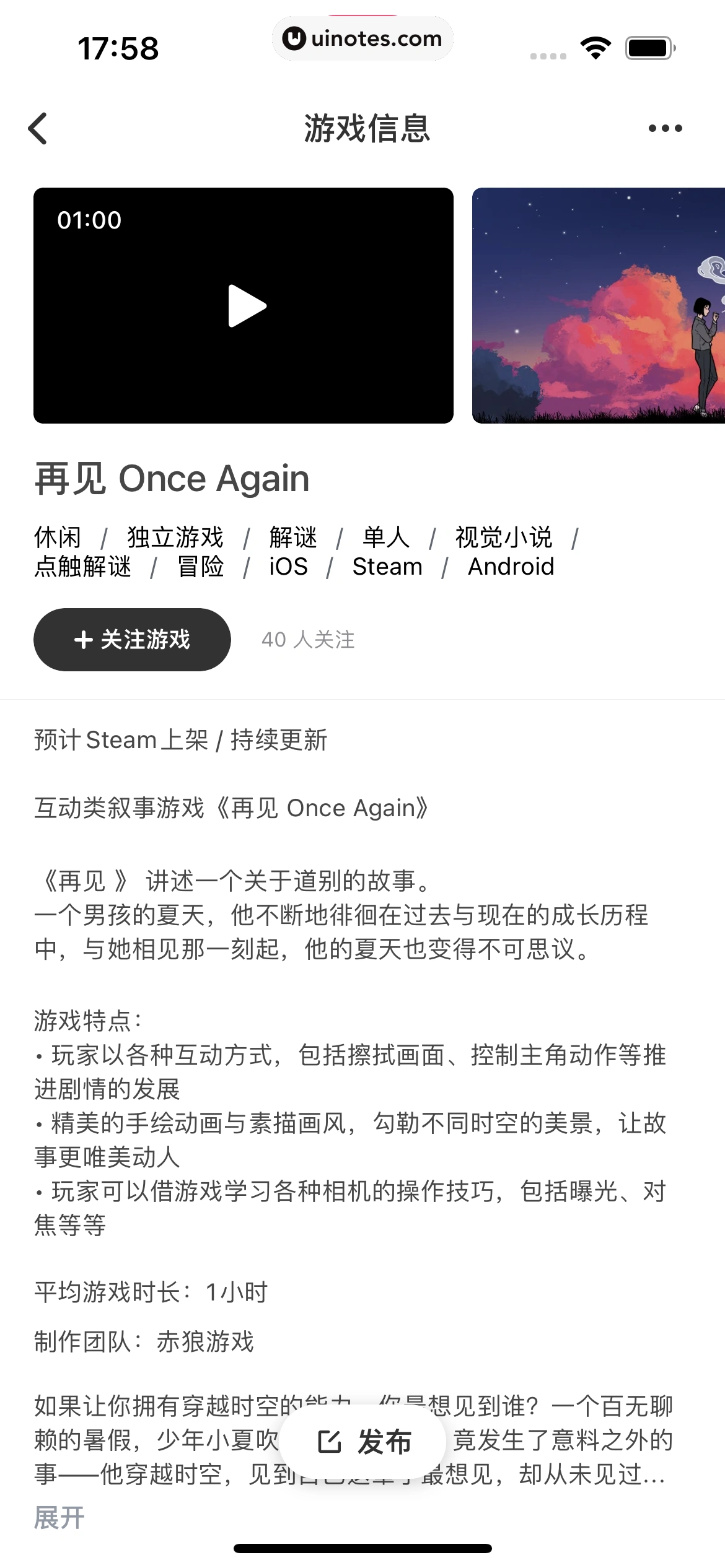This screenshot has width=725, height=1568.
Task: Open the three-dot overflow menu
Action: [x=665, y=129]
